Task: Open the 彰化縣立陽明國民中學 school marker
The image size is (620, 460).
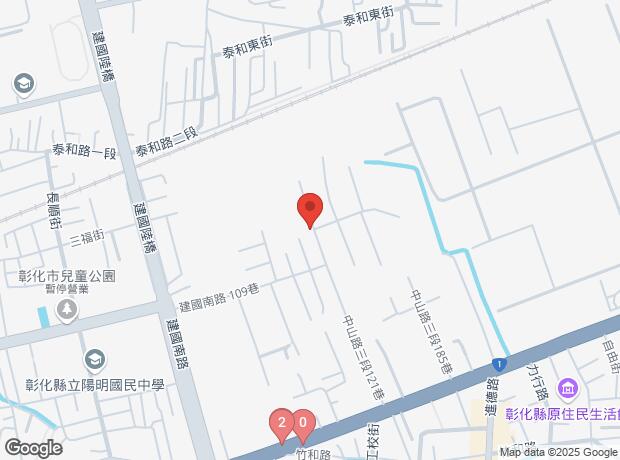Action: click(x=95, y=359)
